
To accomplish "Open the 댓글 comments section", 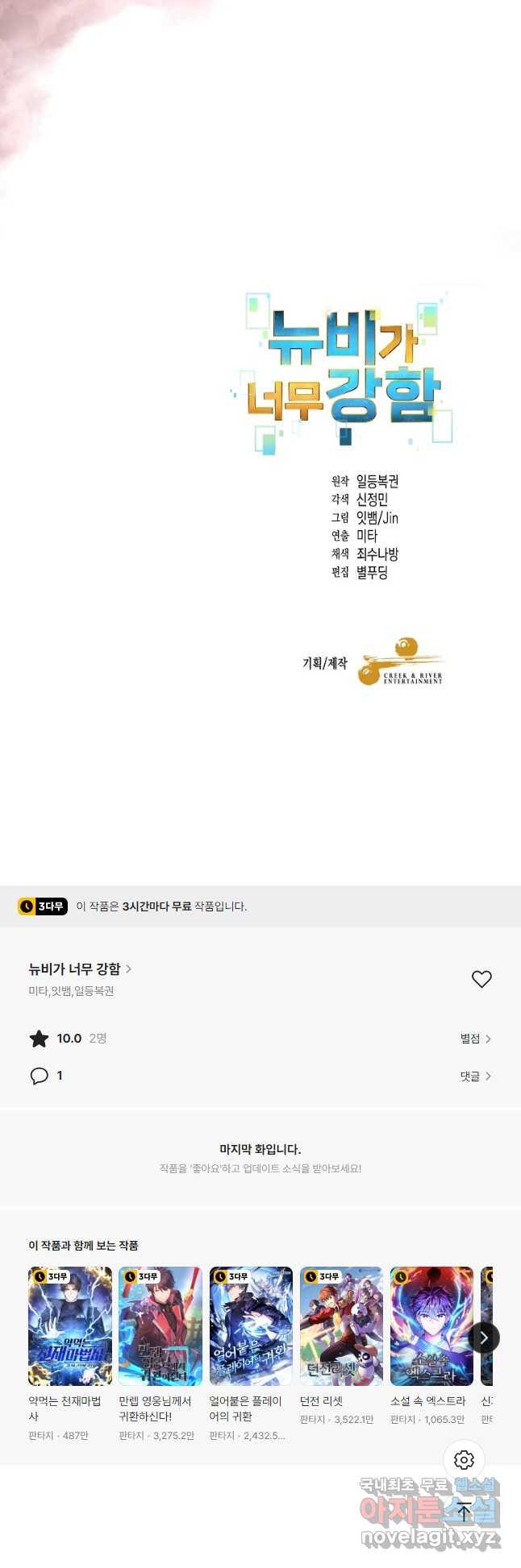I will (x=475, y=1076).
